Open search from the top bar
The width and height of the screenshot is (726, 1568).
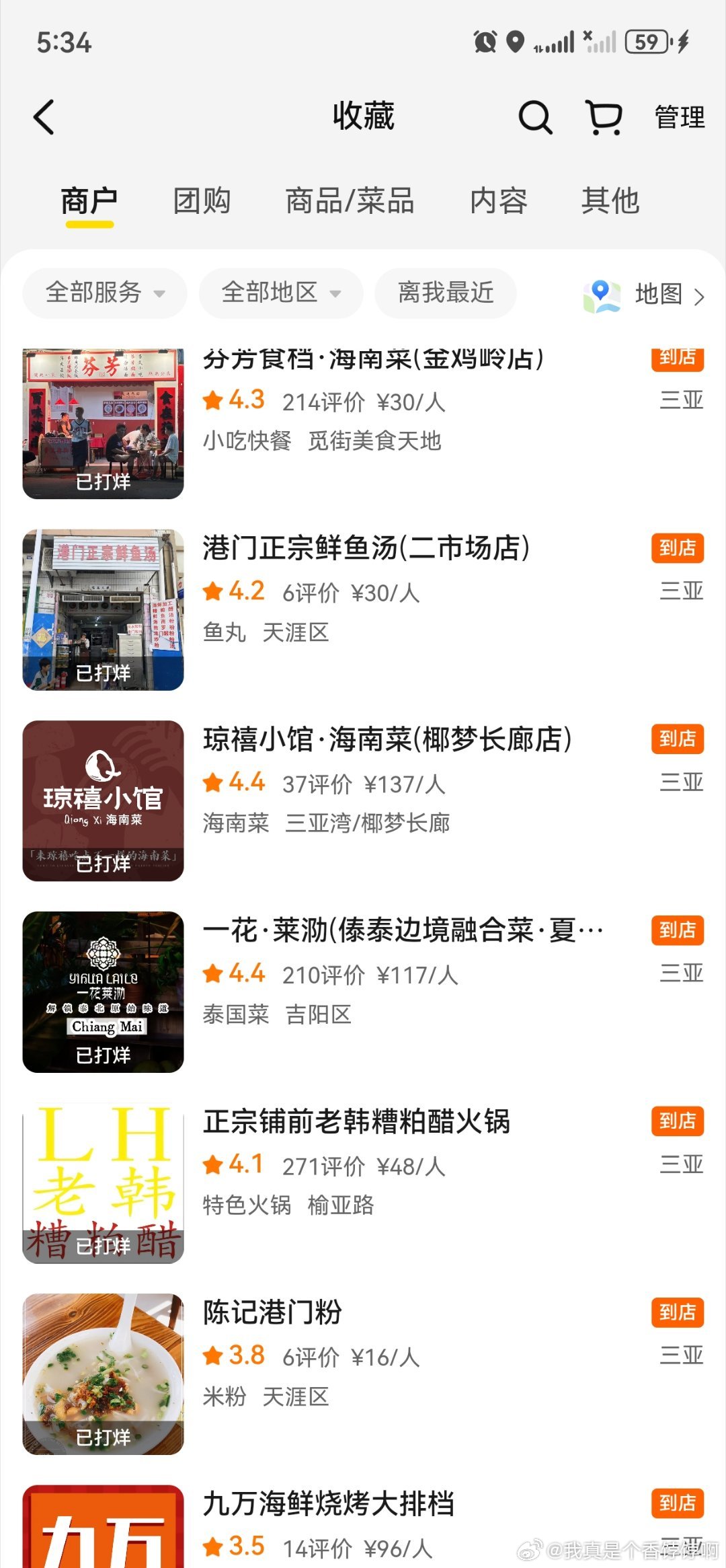pos(534,116)
